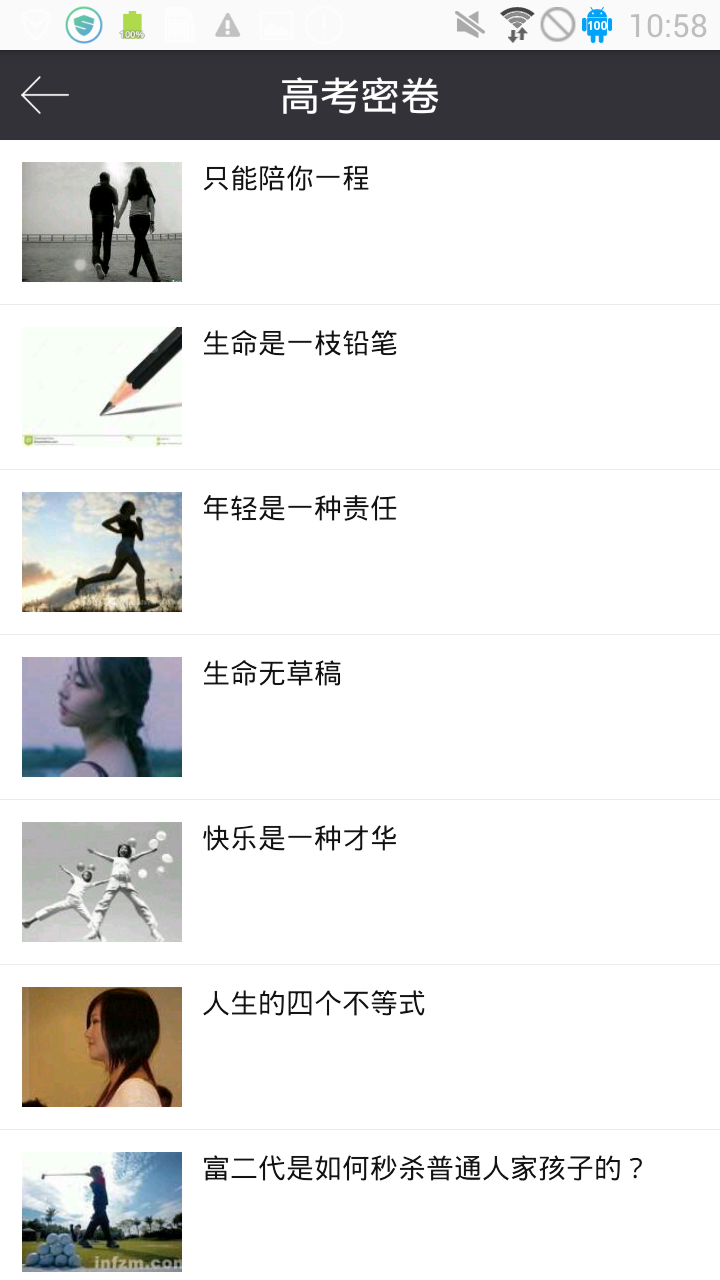The width and height of the screenshot is (720, 1280).
Task: Tap the running silhouette thumbnail
Action: tap(101, 552)
